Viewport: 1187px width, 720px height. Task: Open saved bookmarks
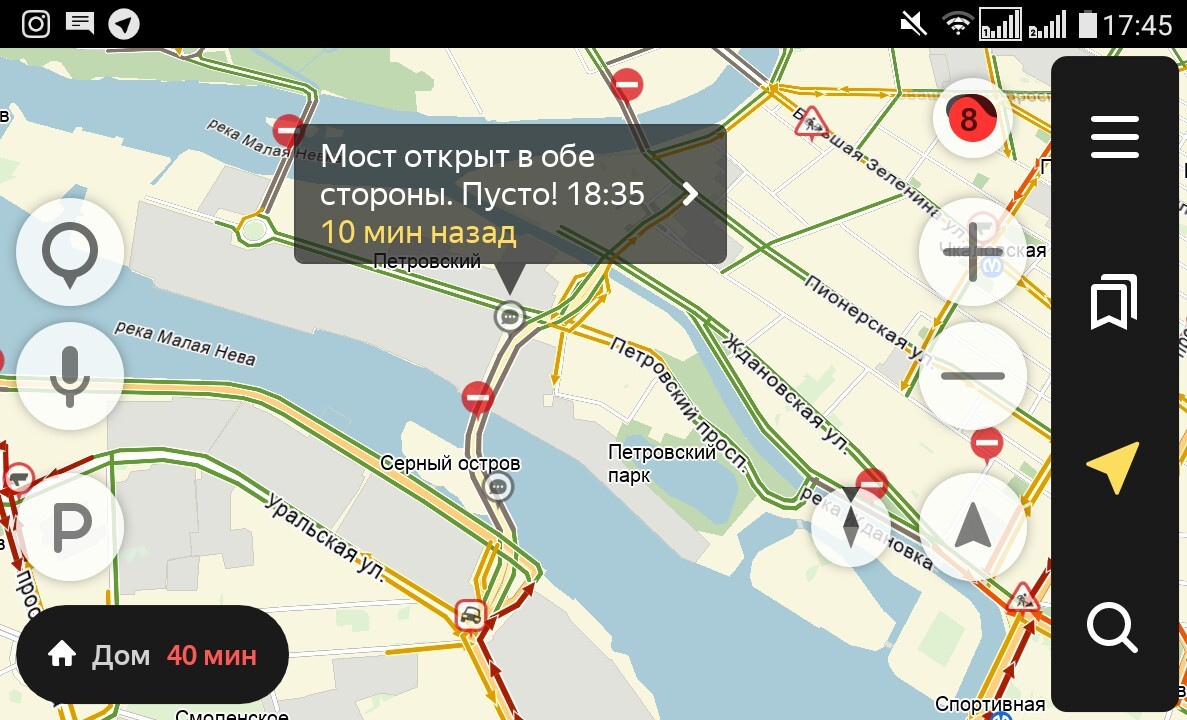(1114, 300)
